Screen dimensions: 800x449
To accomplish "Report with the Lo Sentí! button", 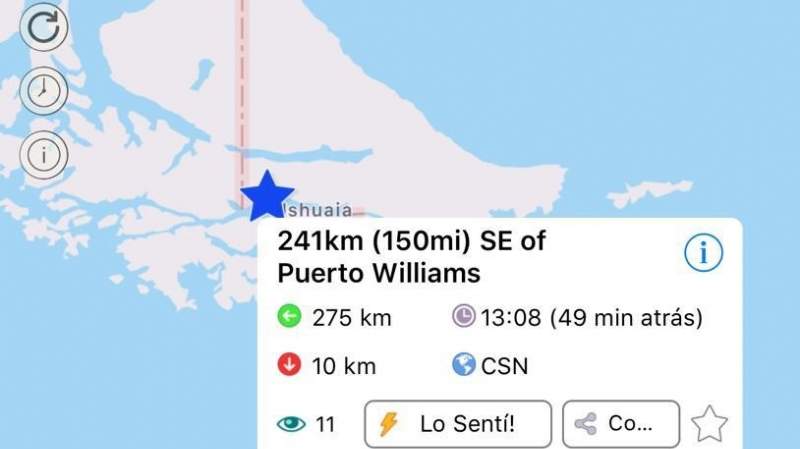I will [457, 424].
